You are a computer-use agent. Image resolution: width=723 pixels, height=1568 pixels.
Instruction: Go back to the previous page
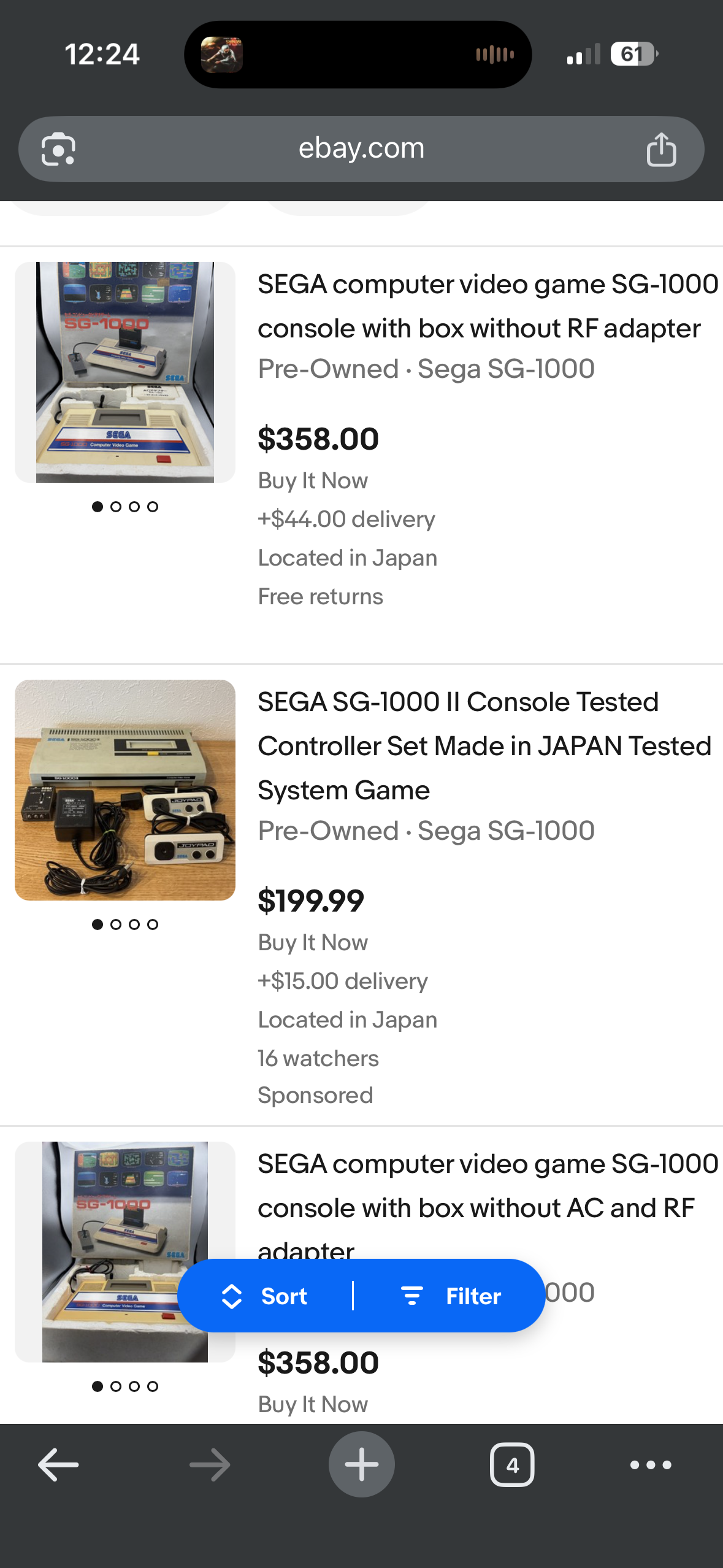point(58,1465)
